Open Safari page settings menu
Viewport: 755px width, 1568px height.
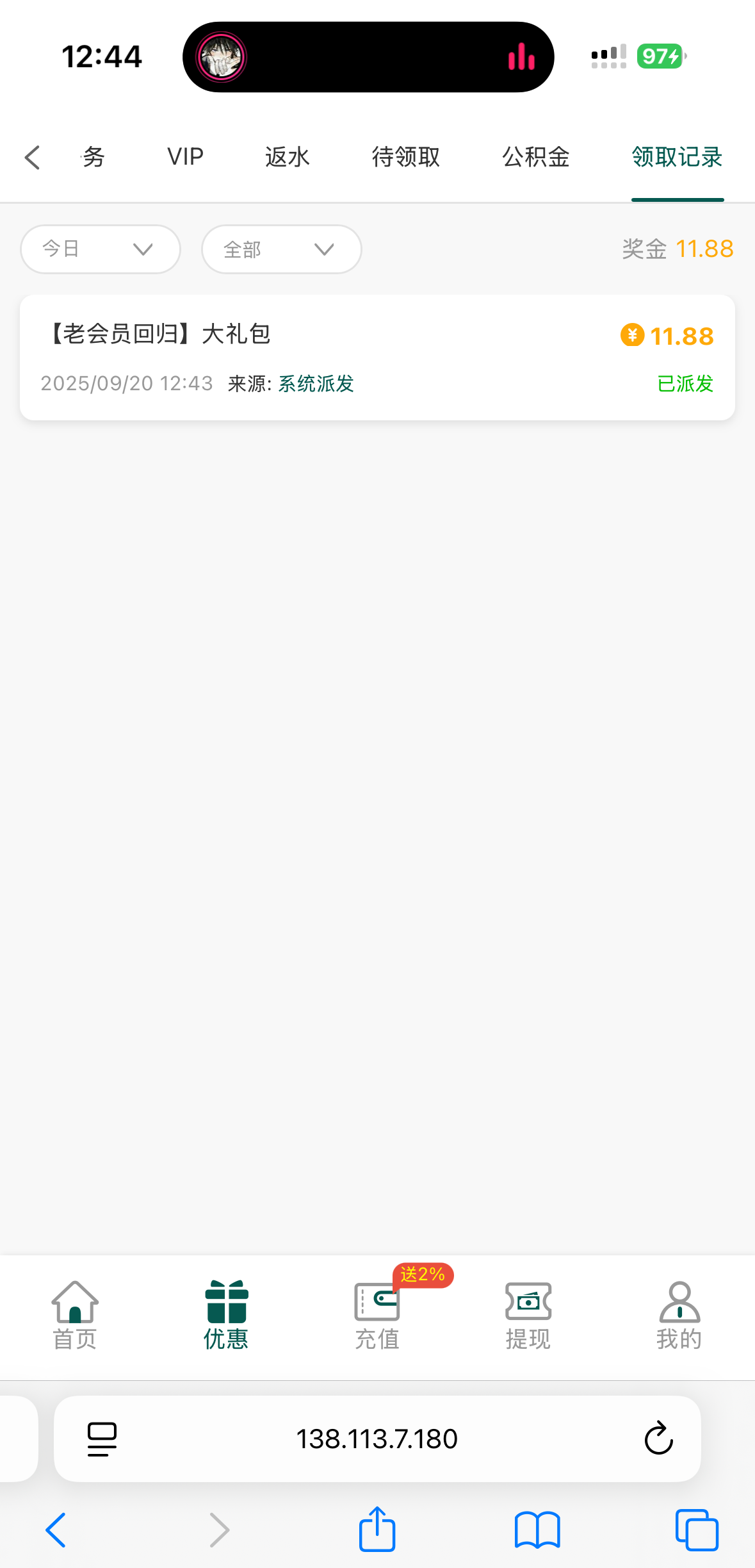click(102, 1439)
